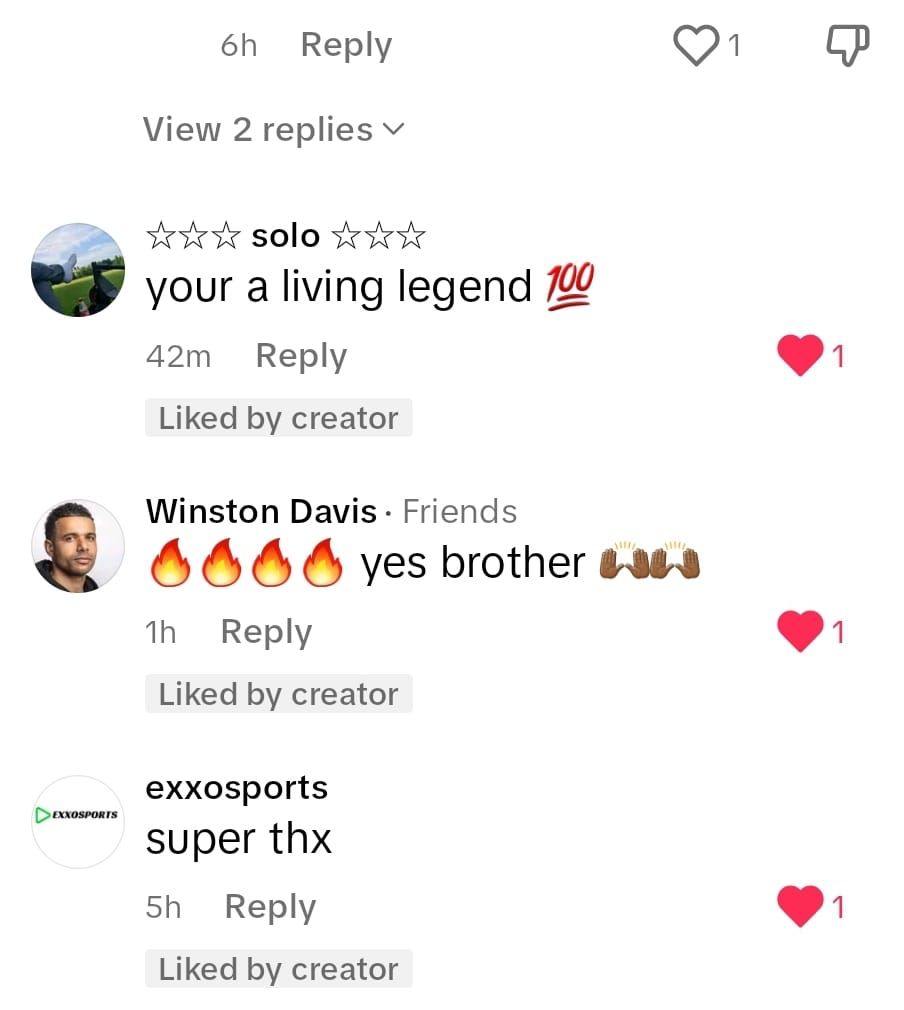This screenshot has height=1010, width=904.
Task: Like the 6h comment with heart outline
Action: pos(696,46)
